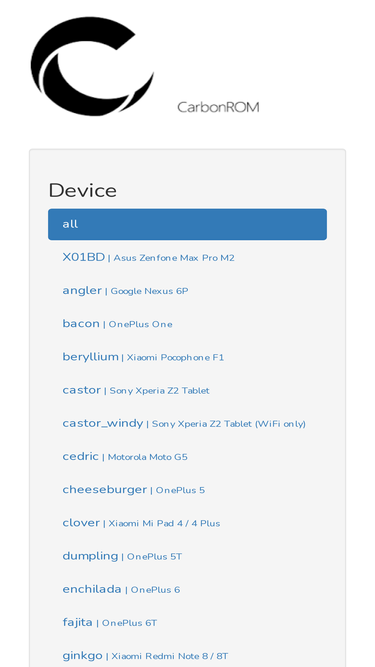Select the 'all' device filter
Image resolution: width=375 pixels, height=667 pixels.
[187, 224]
